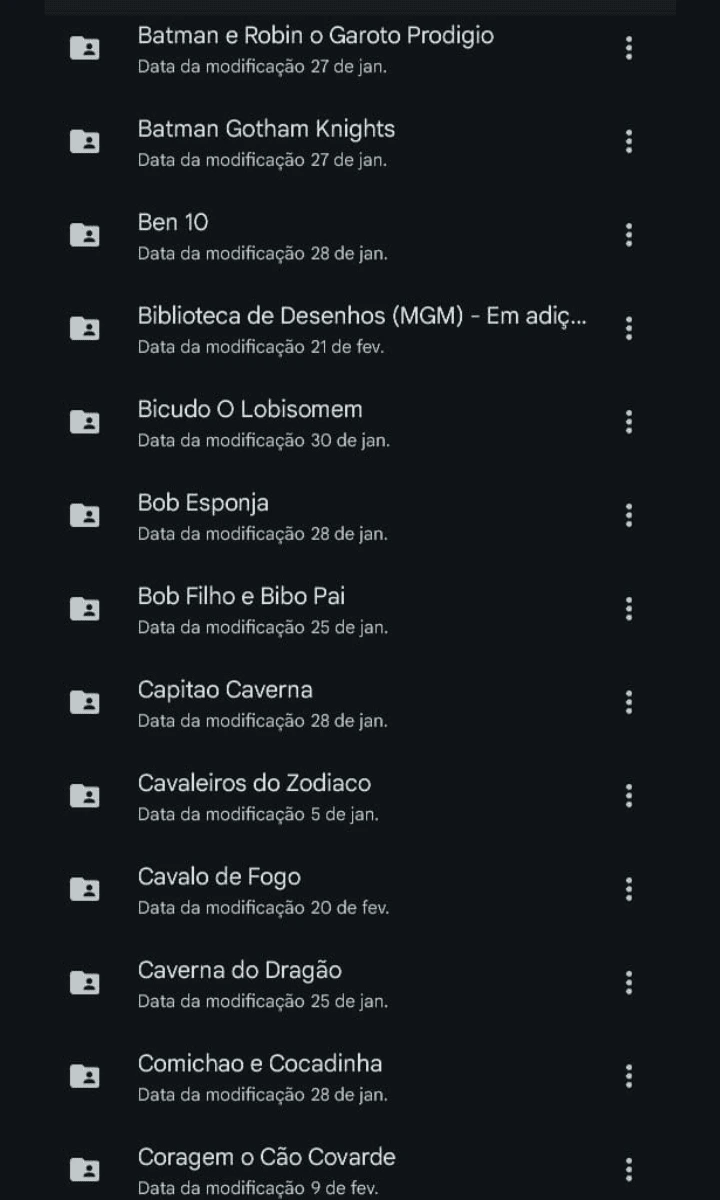The width and height of the screenshot is (720, 1200).
Task: Open three-dot menu for Cavalo de Fogo
Action: point(628,889)
